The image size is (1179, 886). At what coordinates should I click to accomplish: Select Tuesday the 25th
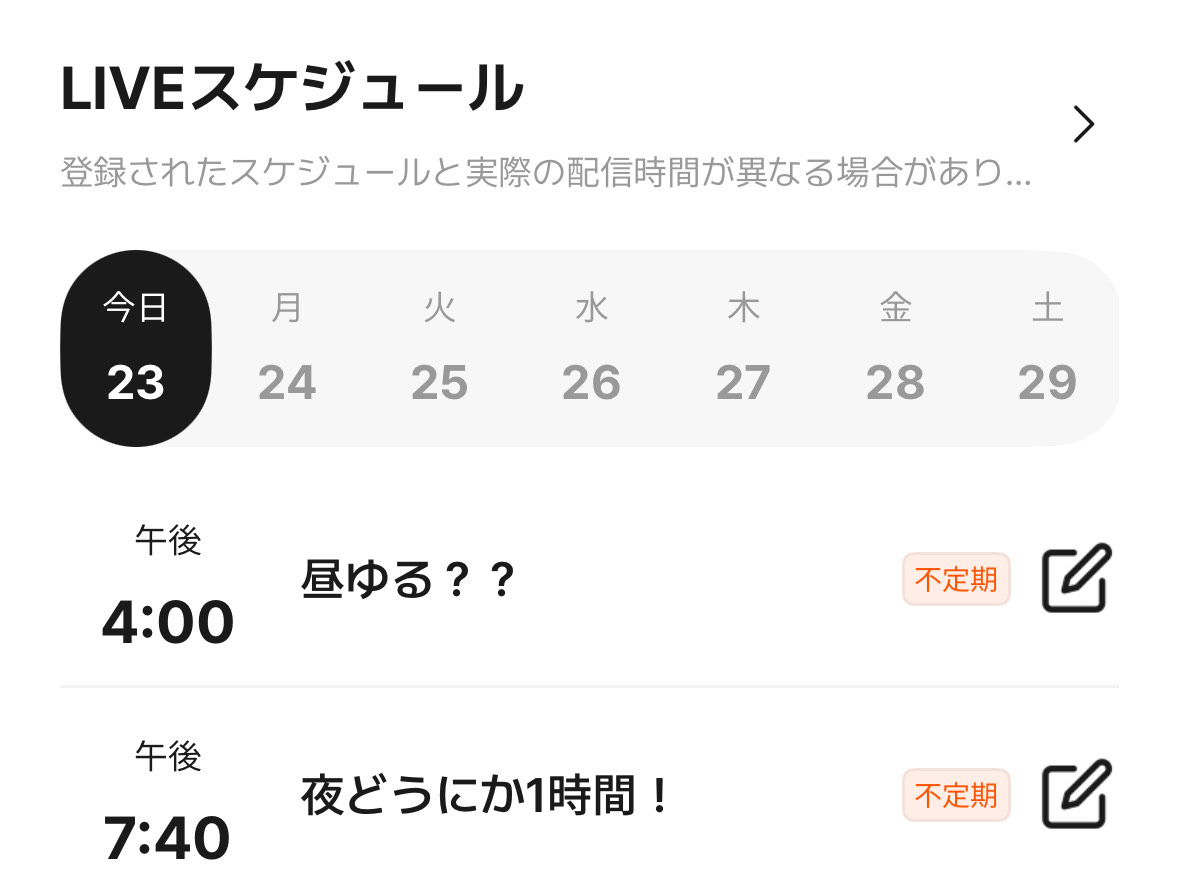pyautogui.click(x=440, y=348)
